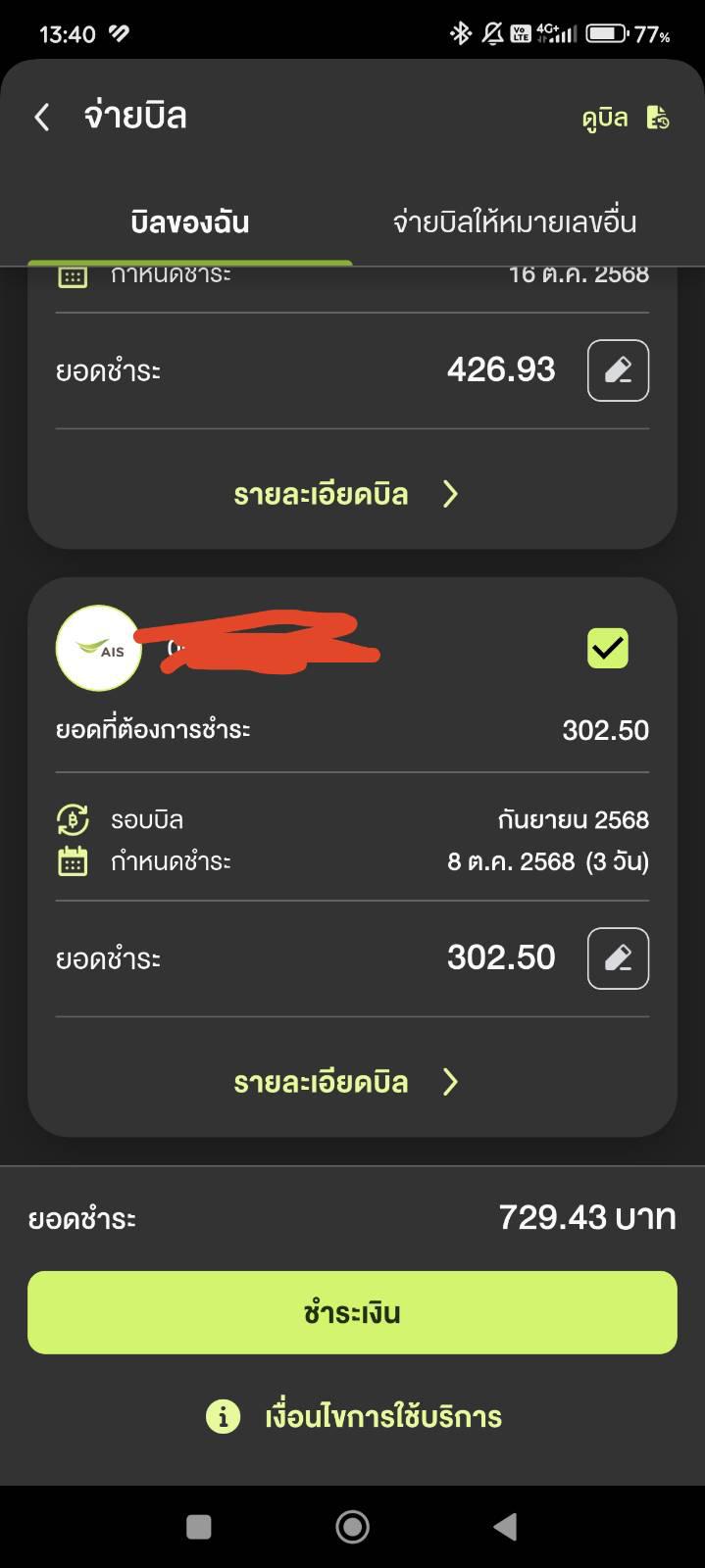
Task: Open recent apps from navigation bar
Action: tap(199, 1526)
